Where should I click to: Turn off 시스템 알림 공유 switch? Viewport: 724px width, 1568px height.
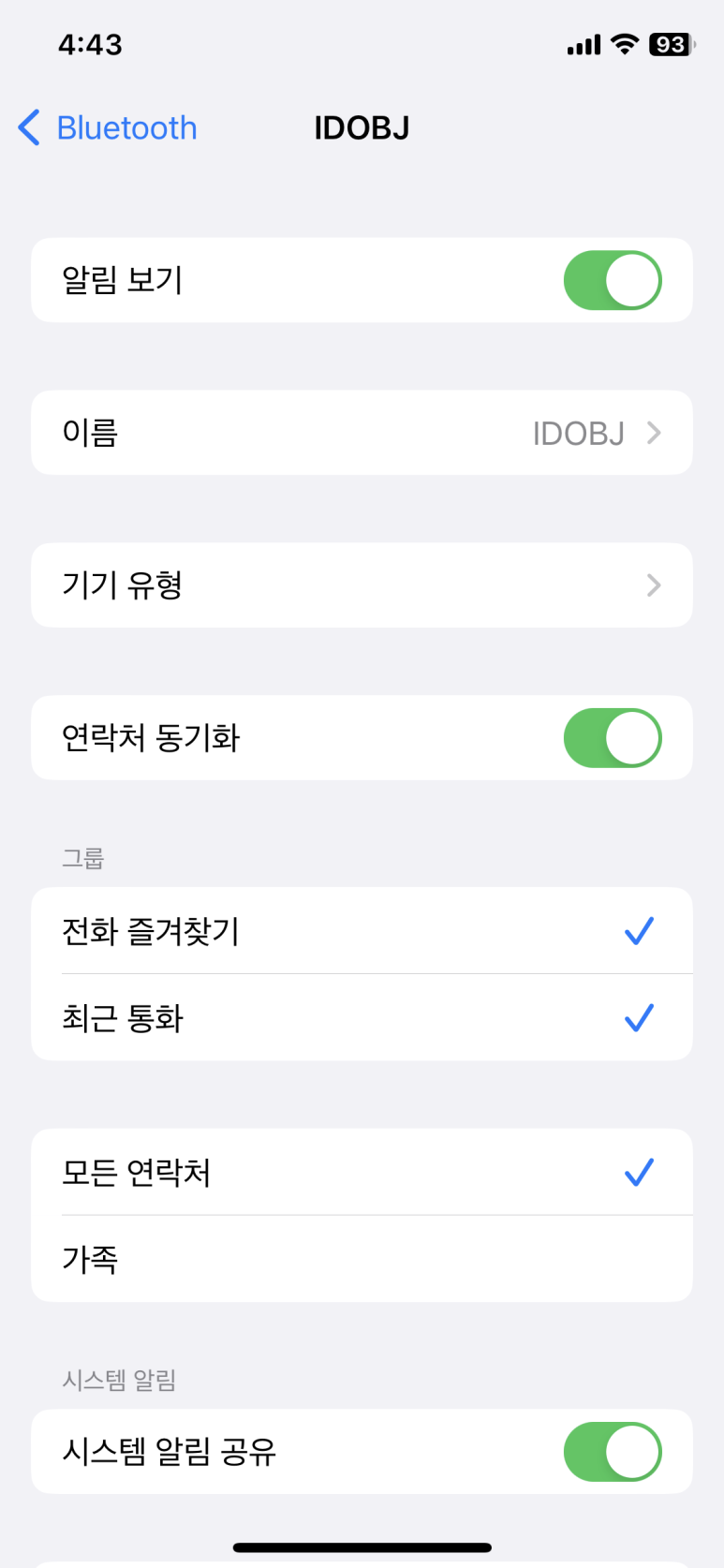[x=613, y=1452]
